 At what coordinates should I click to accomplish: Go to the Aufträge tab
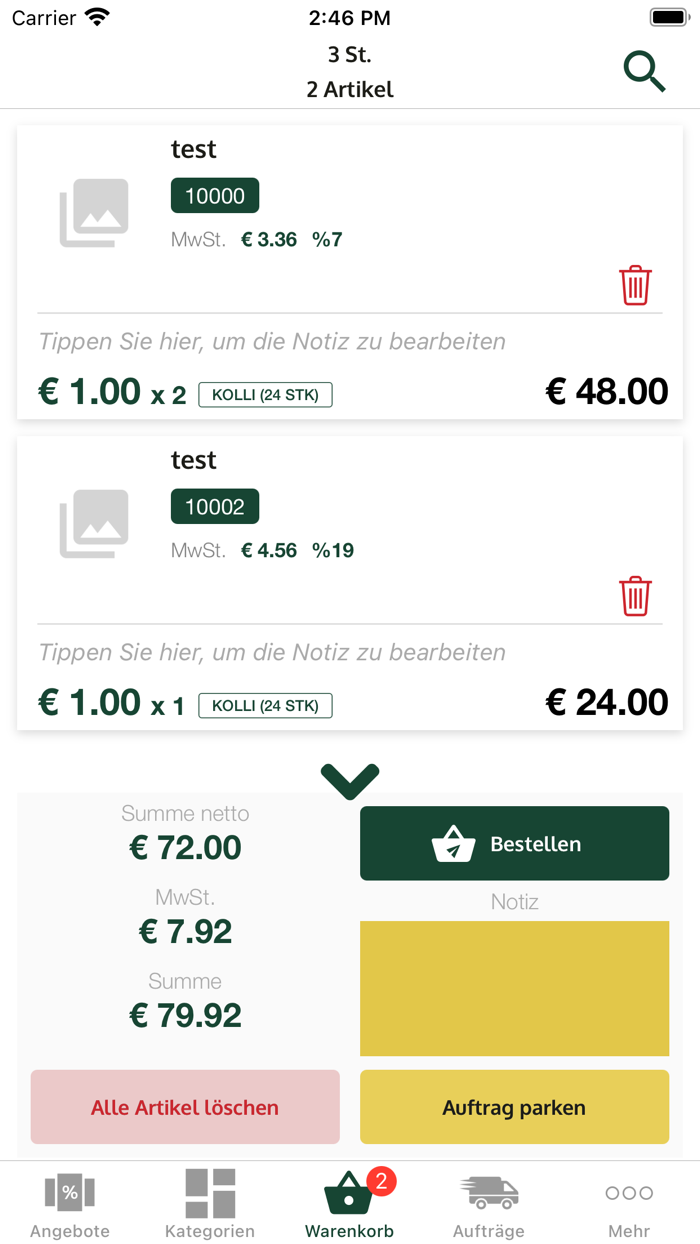pos(489,1203)
